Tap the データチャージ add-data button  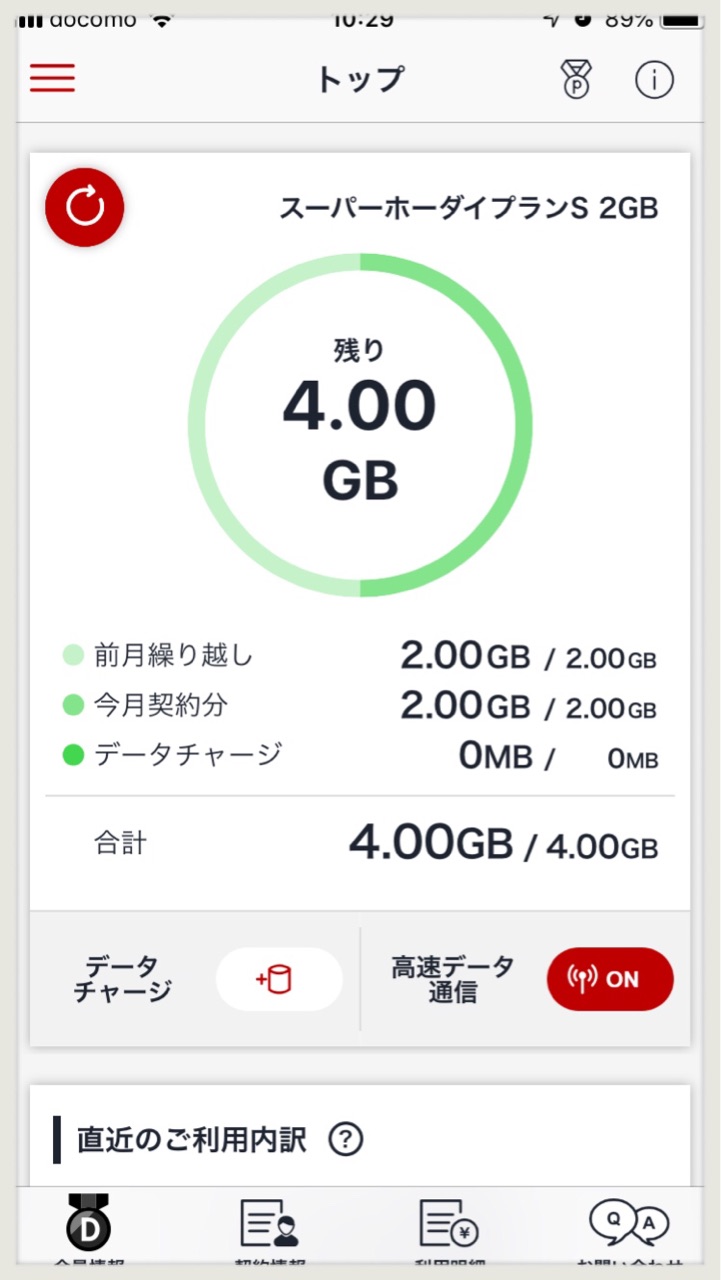coord(279,979)
